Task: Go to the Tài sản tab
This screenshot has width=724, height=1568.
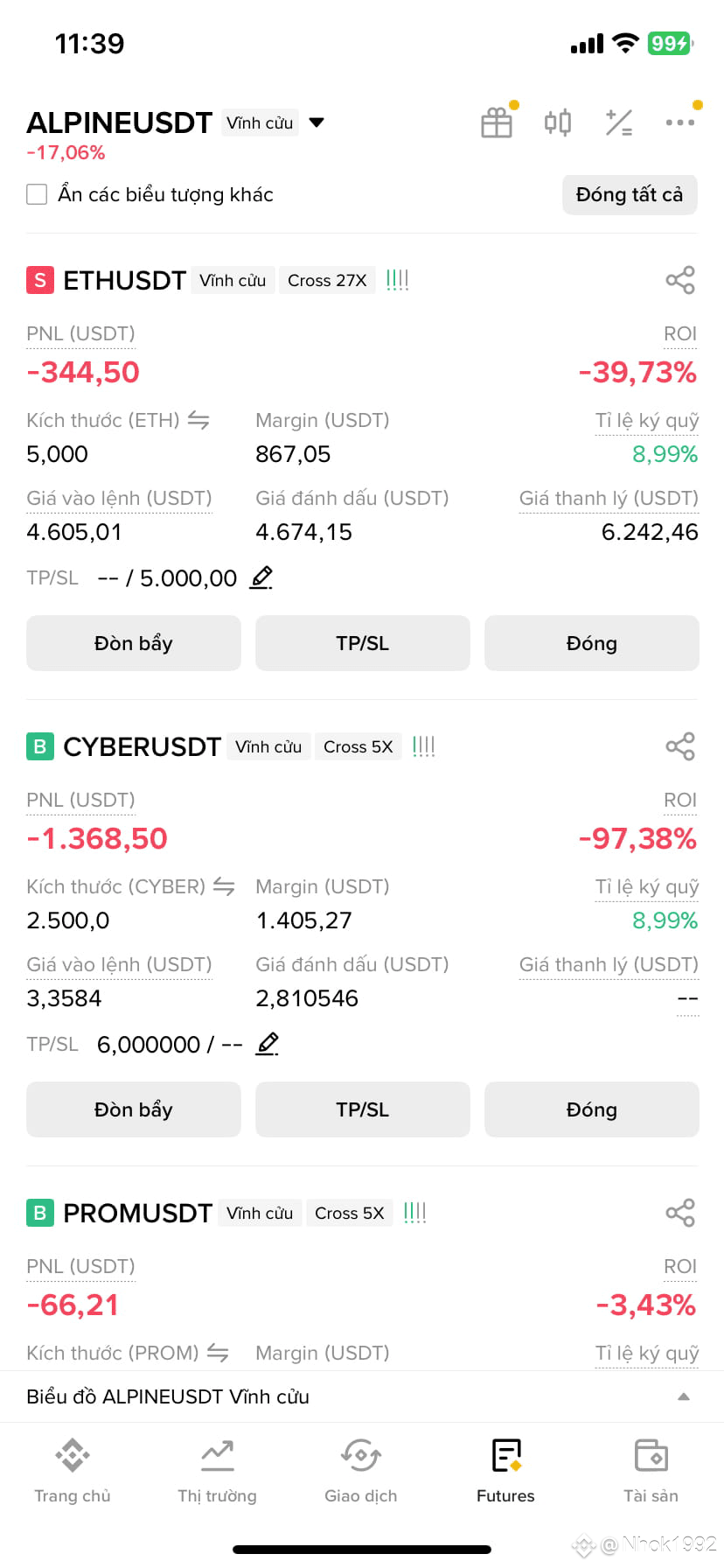Action: click(651, 1470)
